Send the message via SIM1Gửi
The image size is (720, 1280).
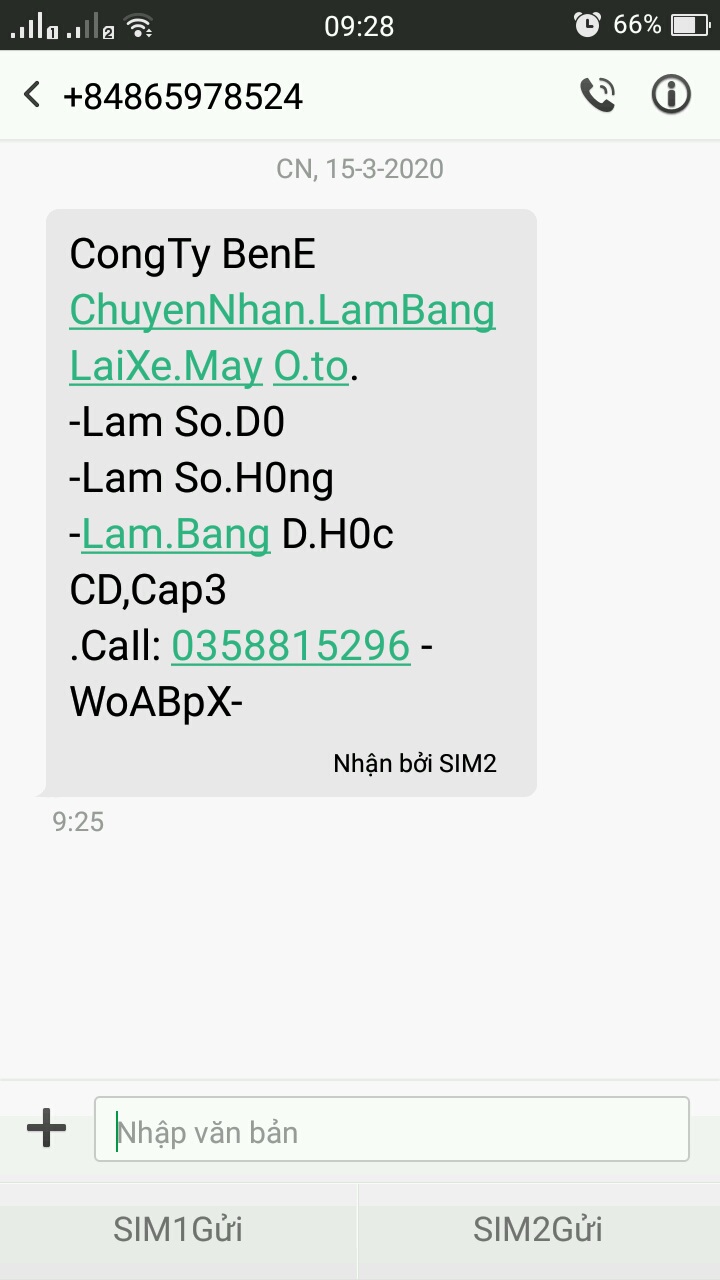click(178, 1229)
